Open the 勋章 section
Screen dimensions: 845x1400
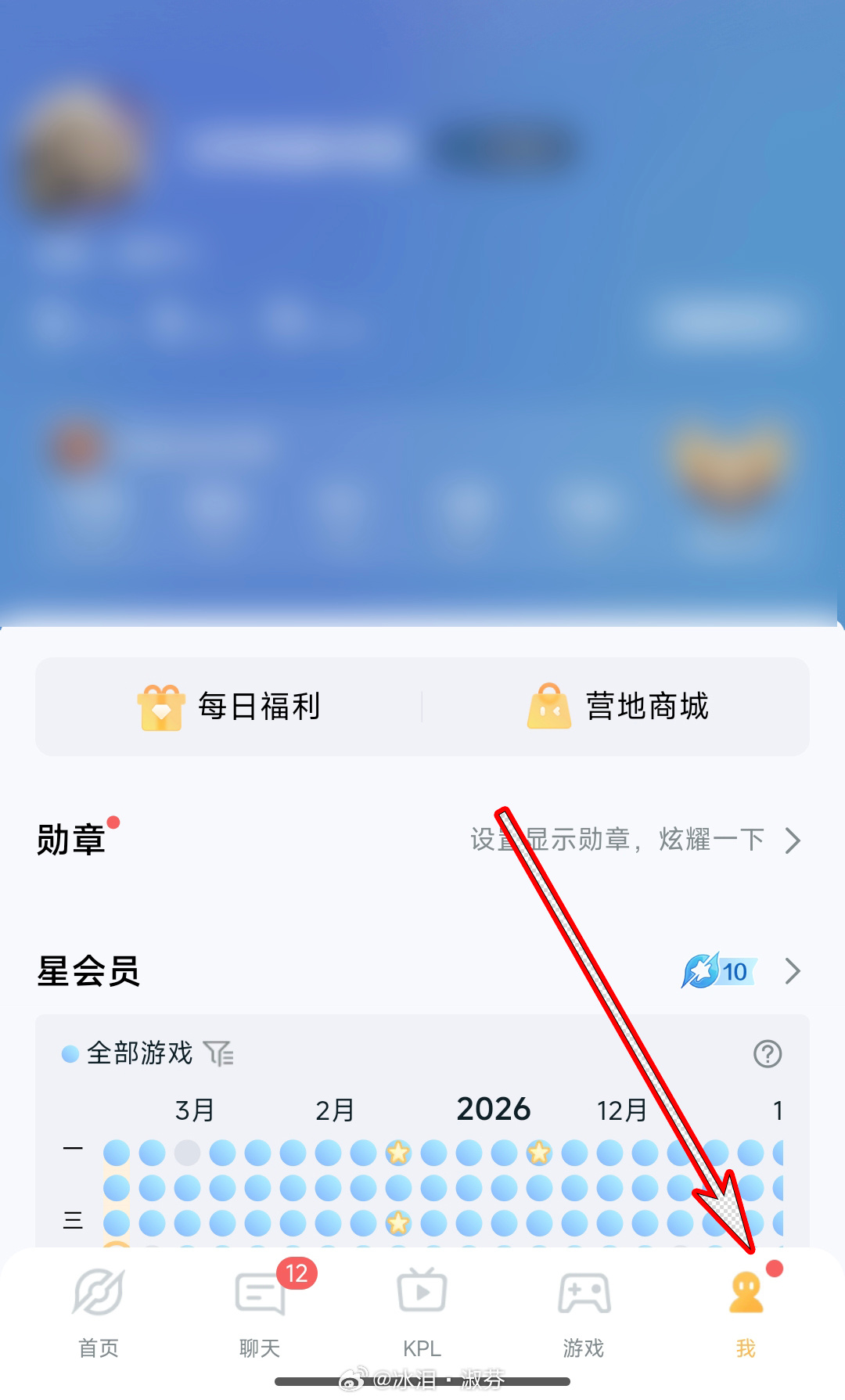pyautogui.click(x=70, y=840)
